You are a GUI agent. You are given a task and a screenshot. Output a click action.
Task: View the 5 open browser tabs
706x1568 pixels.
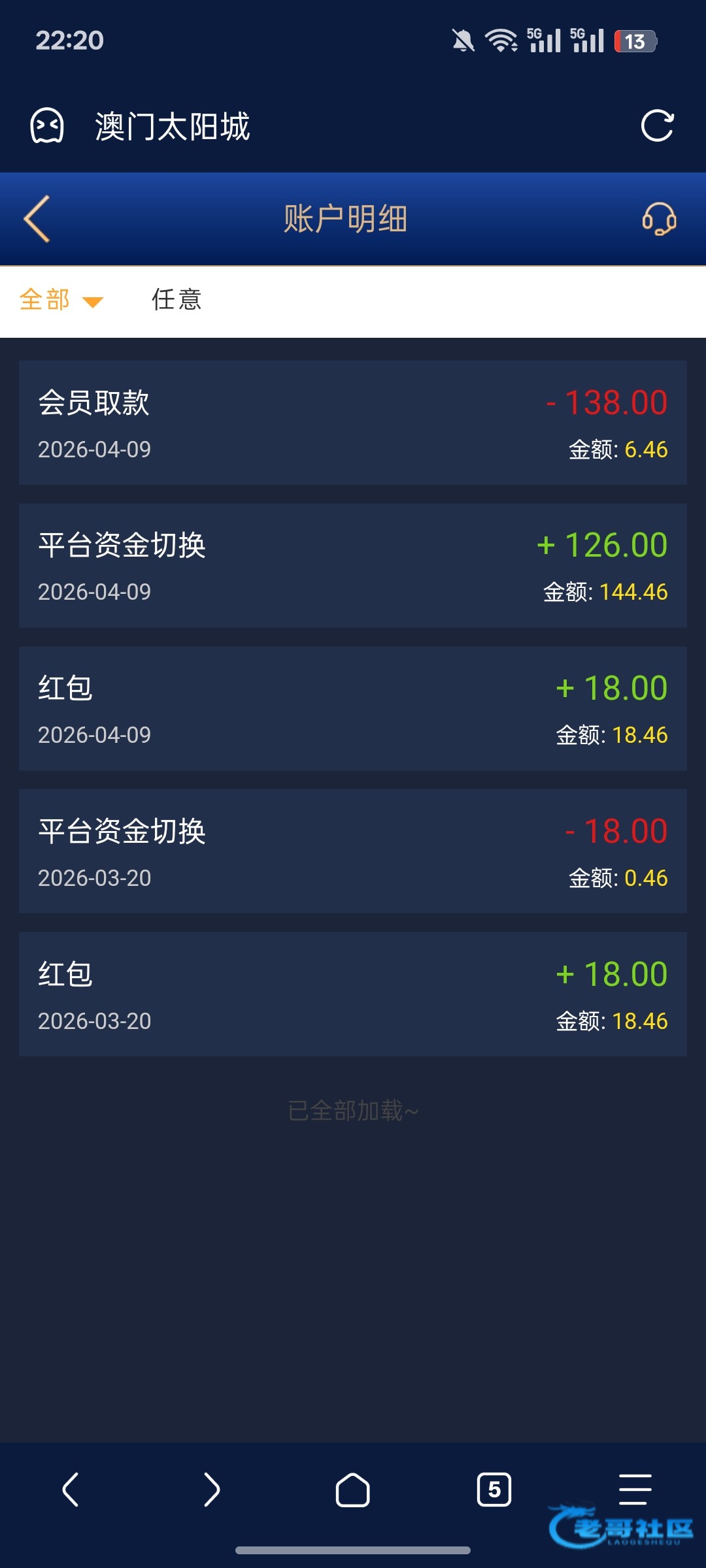click(x=494, y=1490)
